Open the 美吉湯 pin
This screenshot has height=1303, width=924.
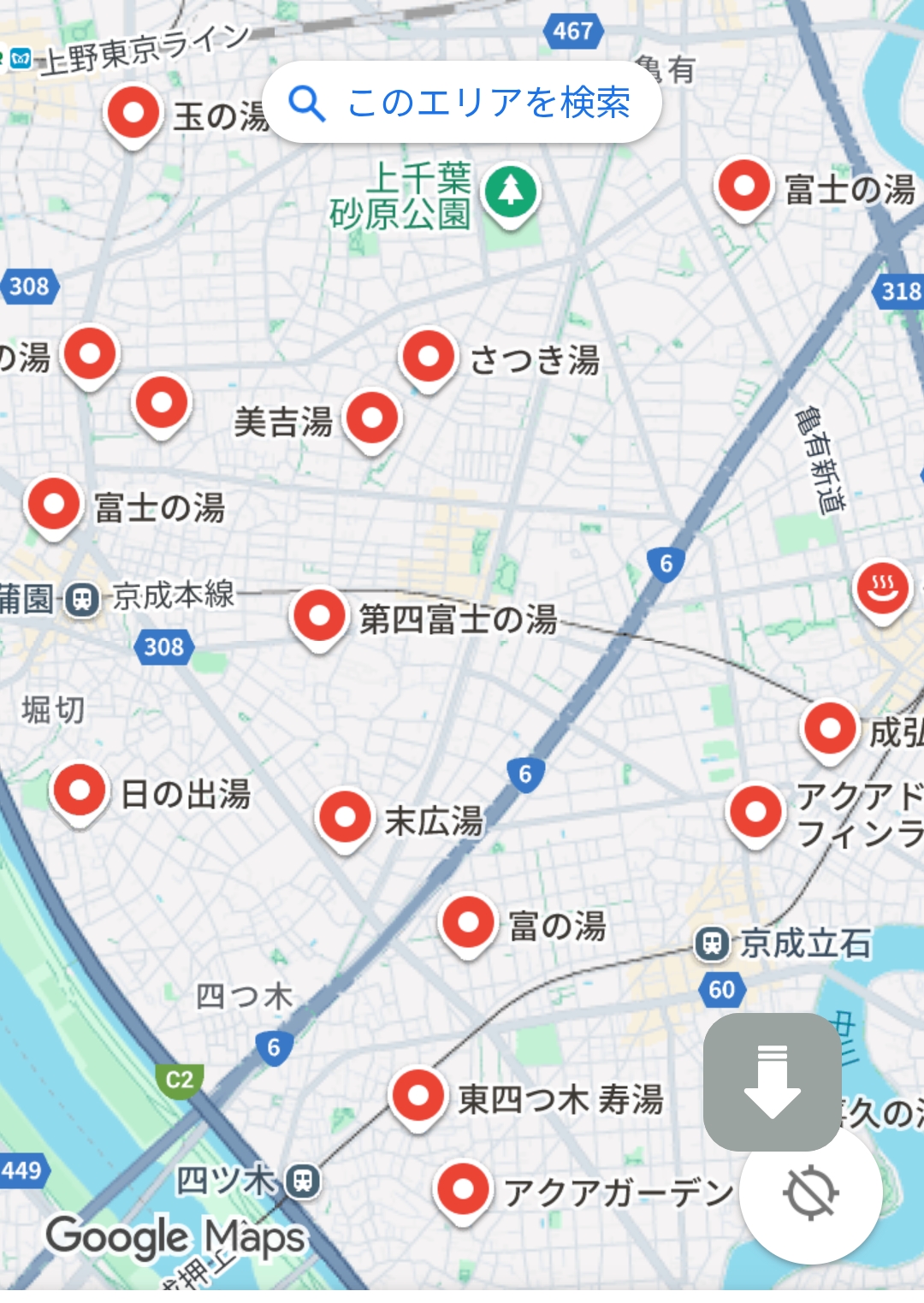coord(372,418)
